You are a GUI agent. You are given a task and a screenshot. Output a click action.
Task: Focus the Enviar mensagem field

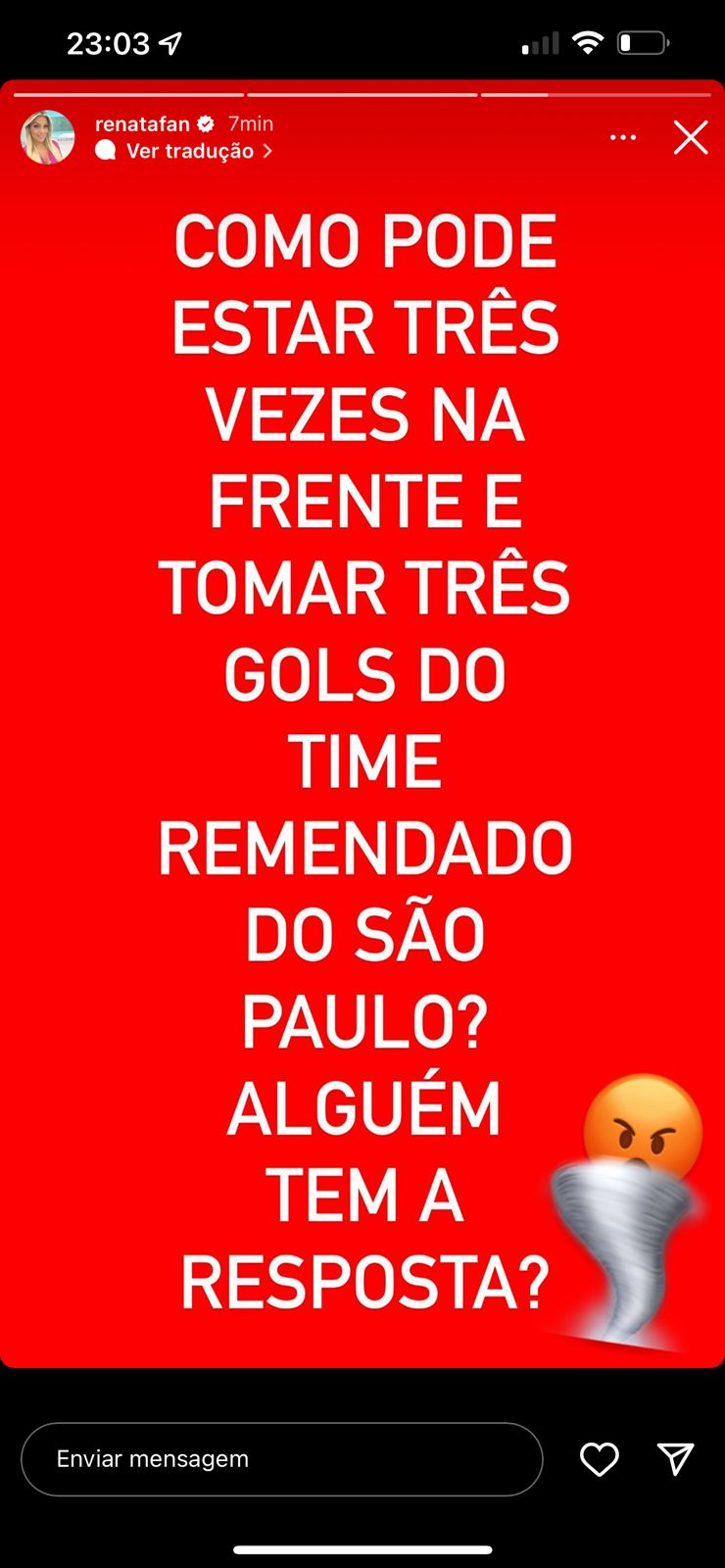(281, 1458)
